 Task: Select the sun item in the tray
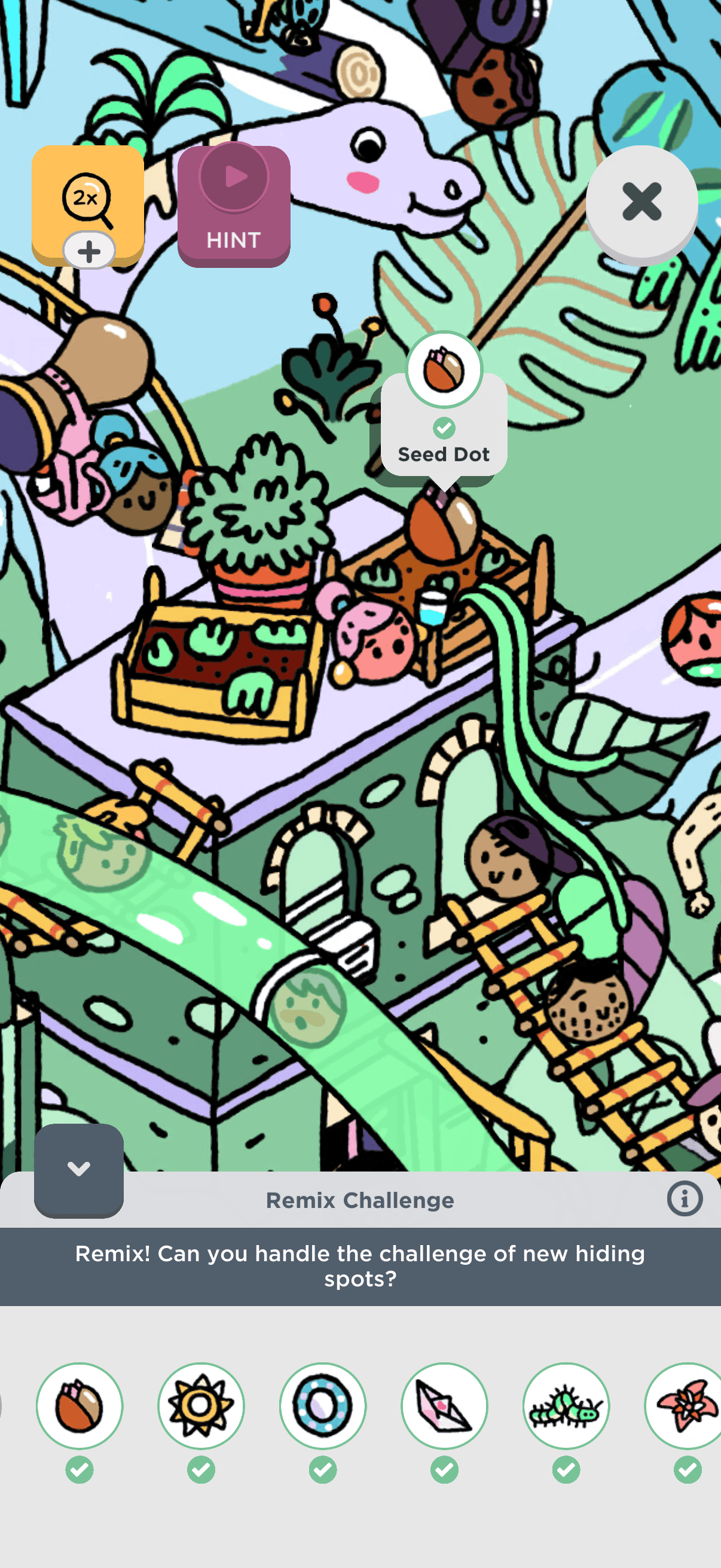pyautogui.click(x=201, y=1405)
